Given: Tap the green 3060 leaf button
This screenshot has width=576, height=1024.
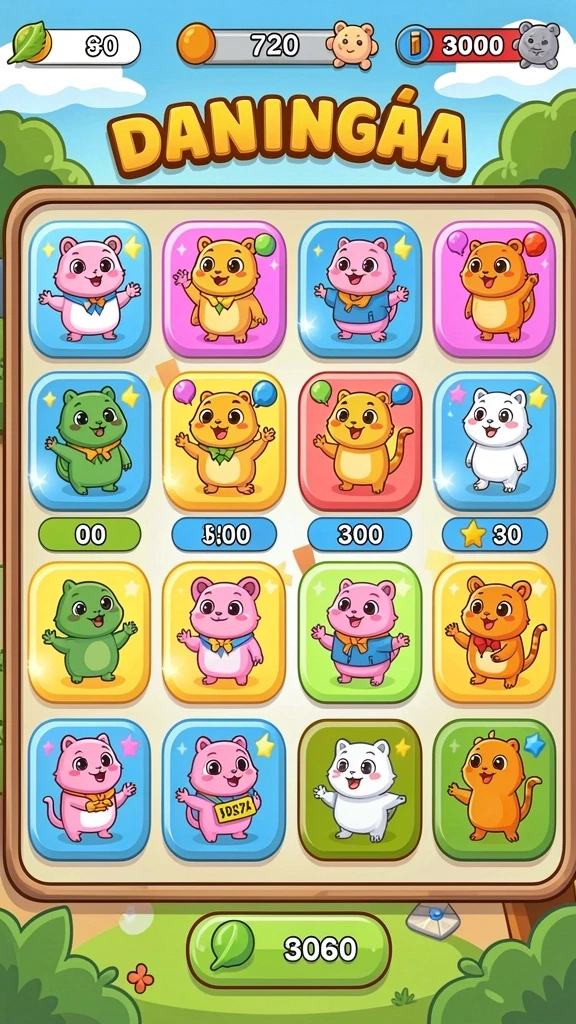Looking at the screenshot, I should [289, 948].
